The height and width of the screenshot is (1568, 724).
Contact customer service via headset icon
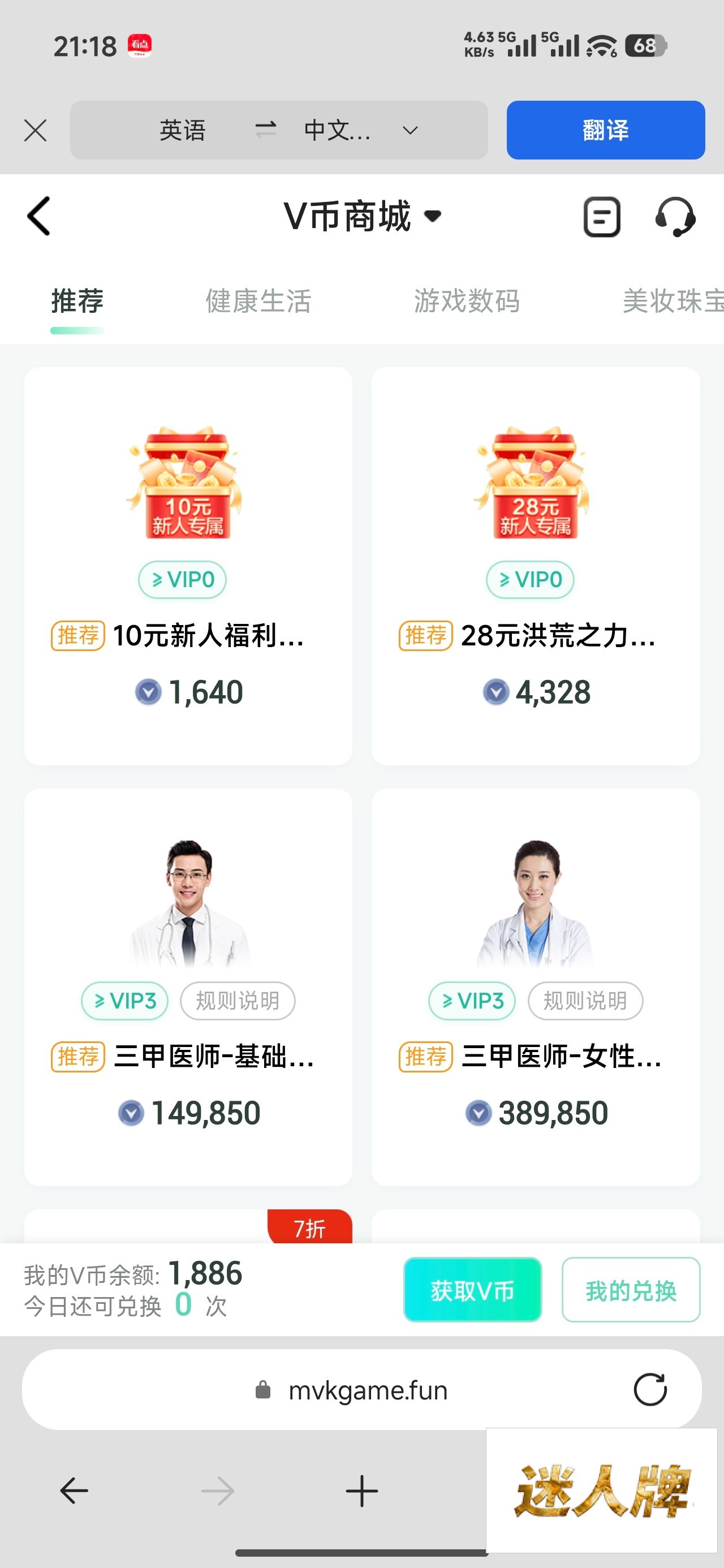[675, 217]
